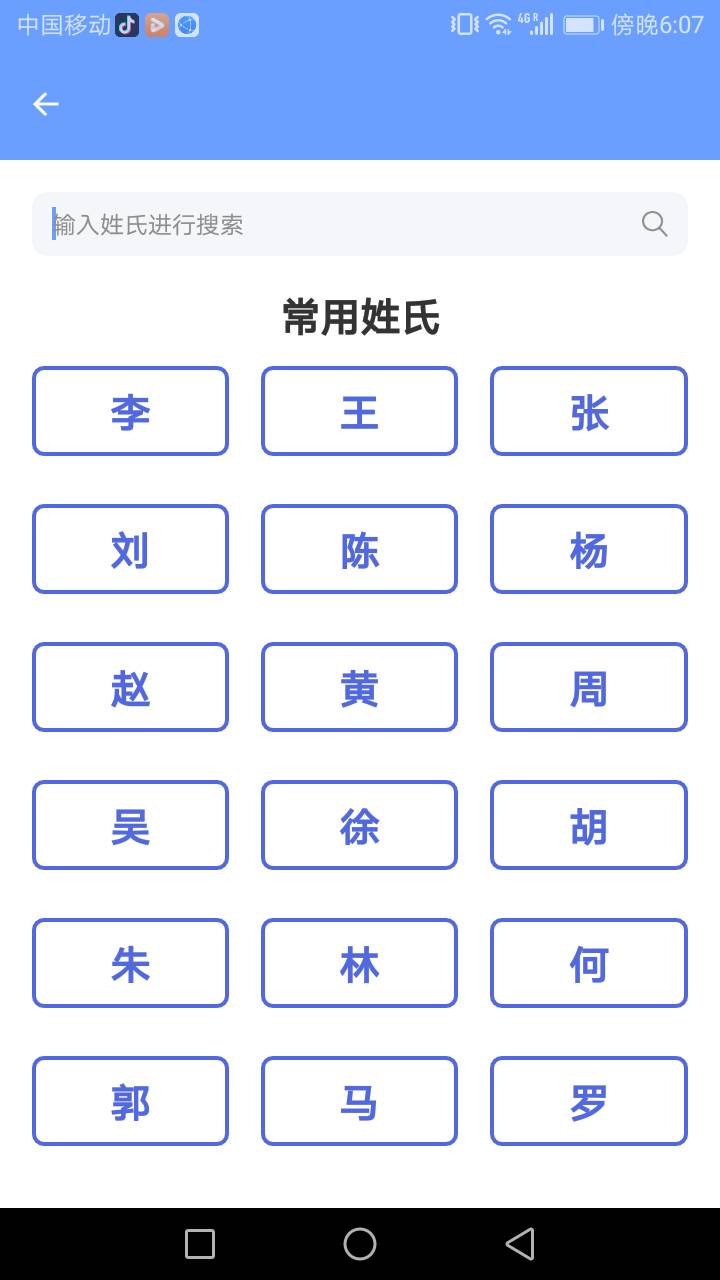Pick the surname 赵
This screenshot has width=720, height=1280.
[x=130, y=687]
